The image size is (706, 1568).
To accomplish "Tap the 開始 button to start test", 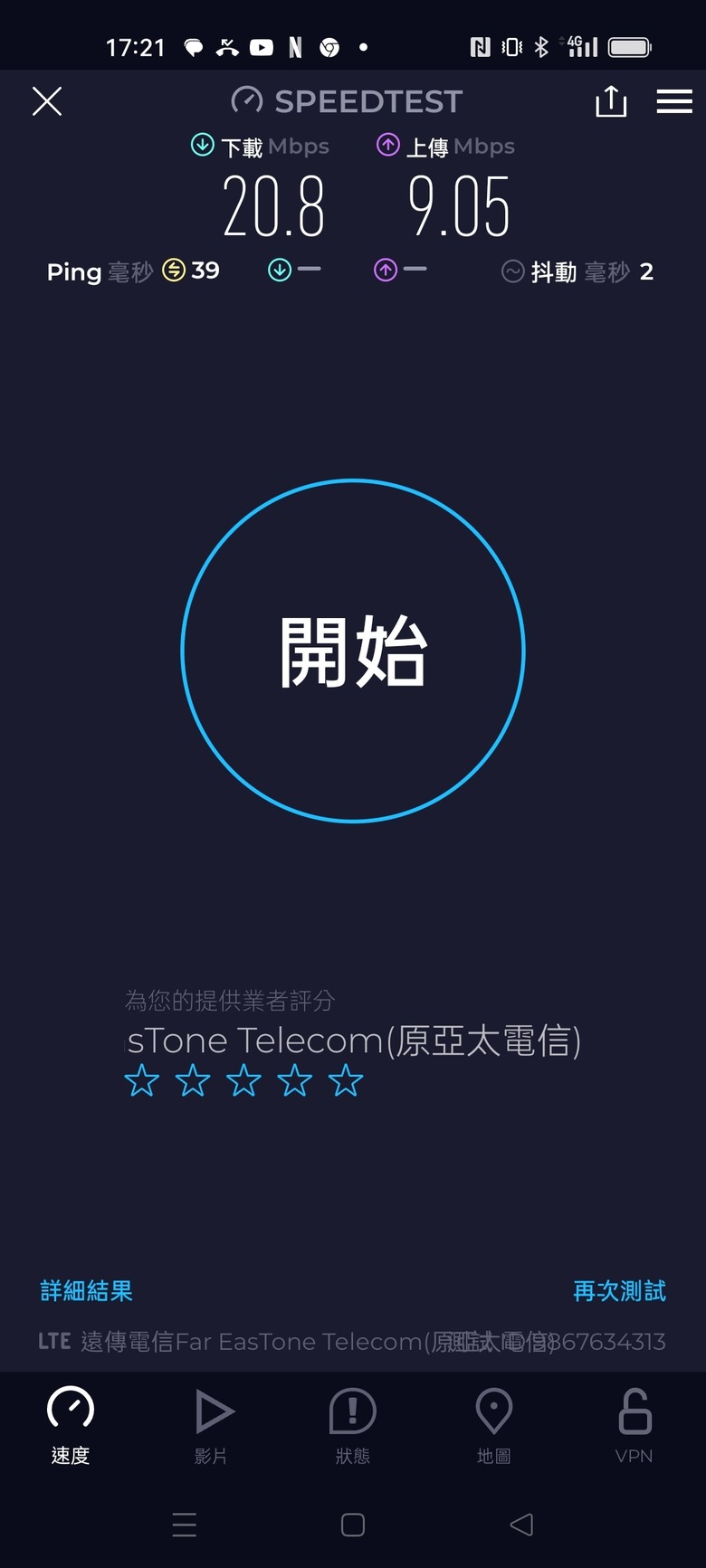I will 353,651.
